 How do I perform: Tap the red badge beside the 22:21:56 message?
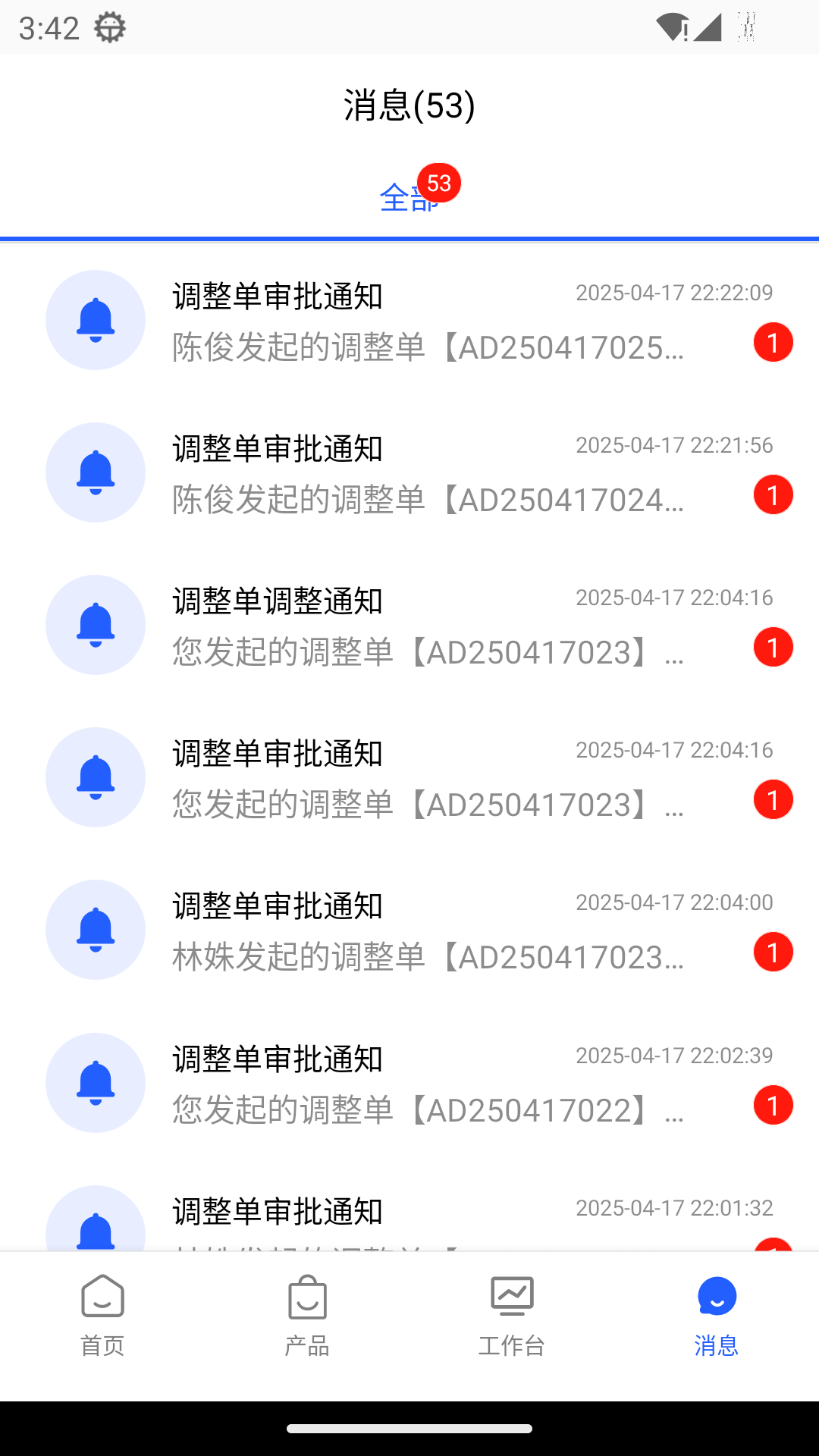[x=773, y=496]
